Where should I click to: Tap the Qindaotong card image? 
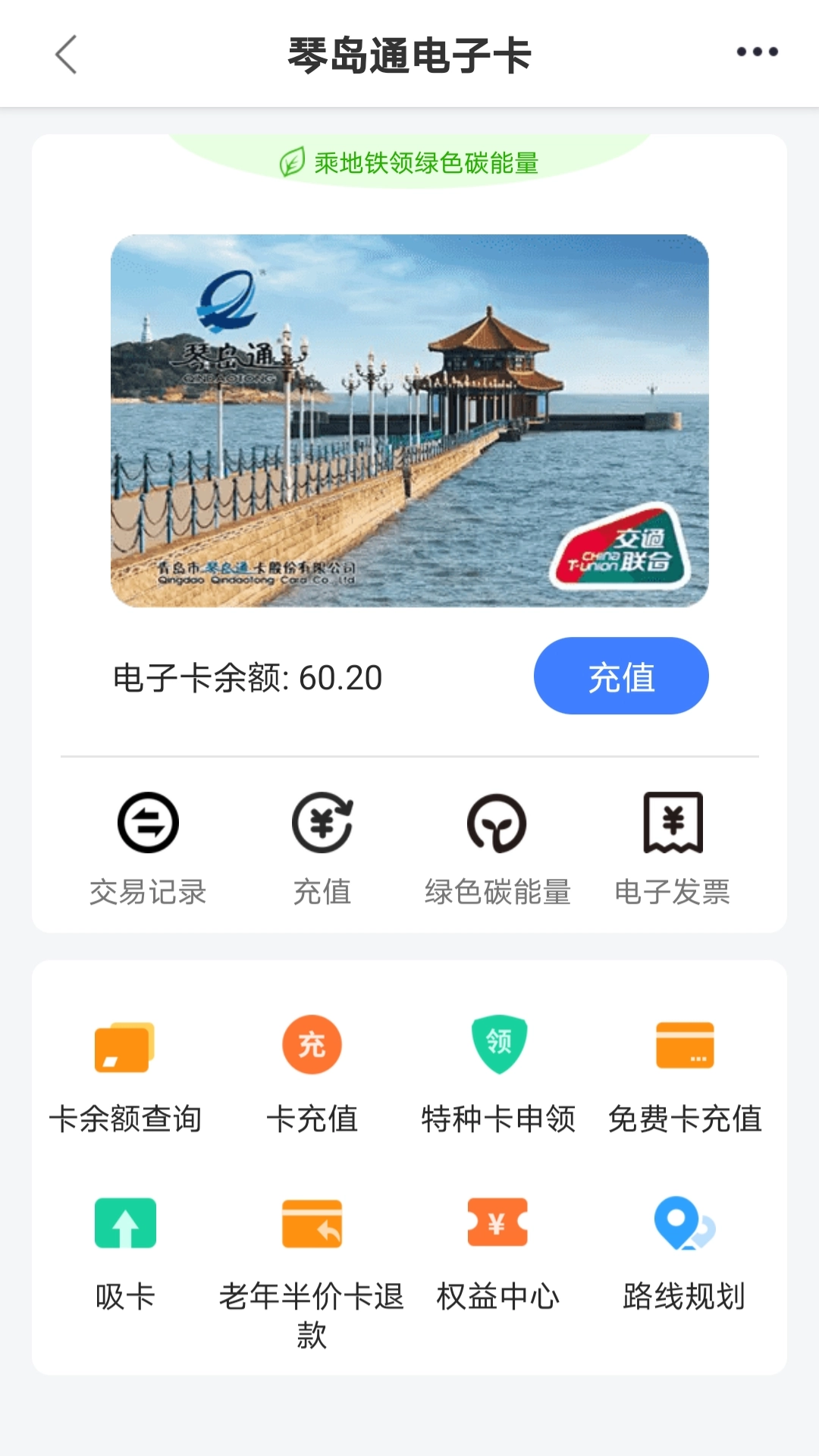pos(409,425)
